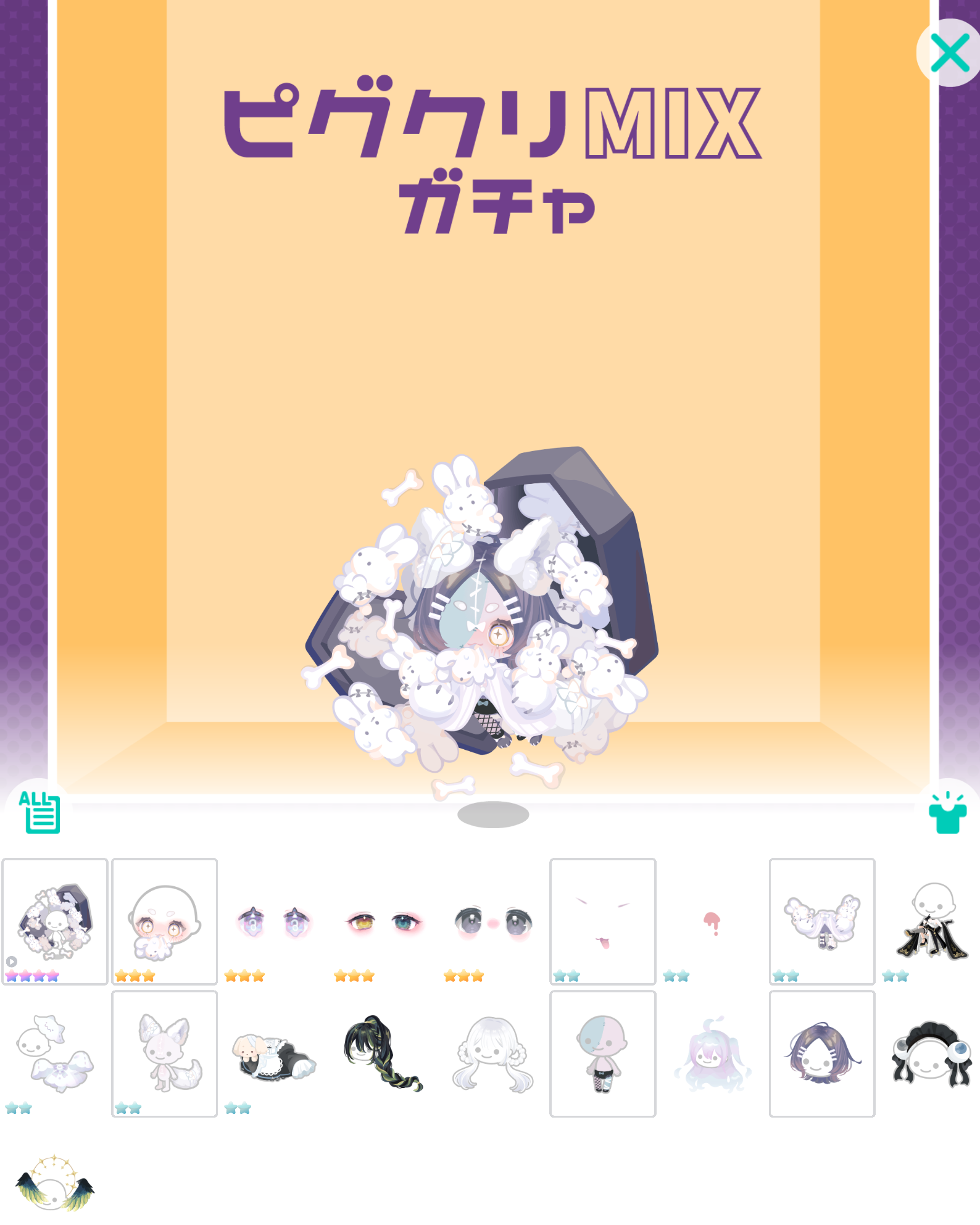
Task: Select the white wavy twin-tail hairstyle
Action: 493,1055
